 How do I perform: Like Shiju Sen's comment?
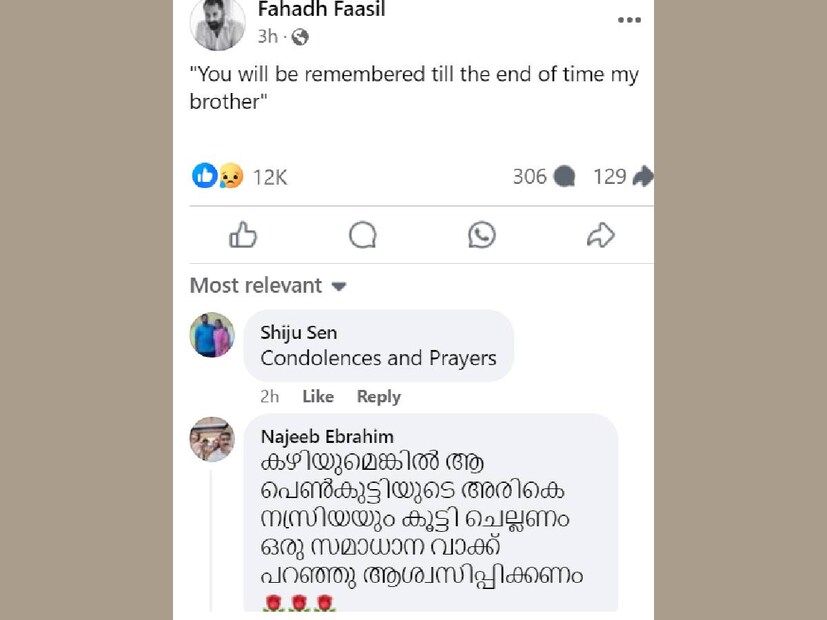click(x=317, y=396)
